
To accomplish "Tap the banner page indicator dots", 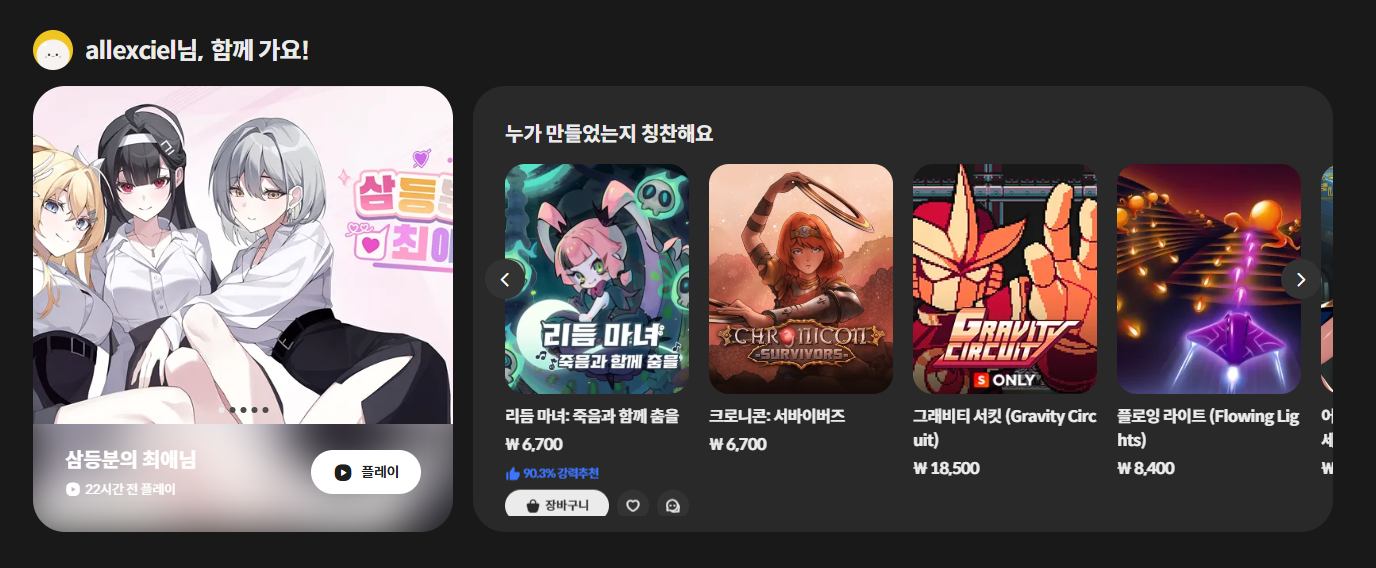I will 243,410.
